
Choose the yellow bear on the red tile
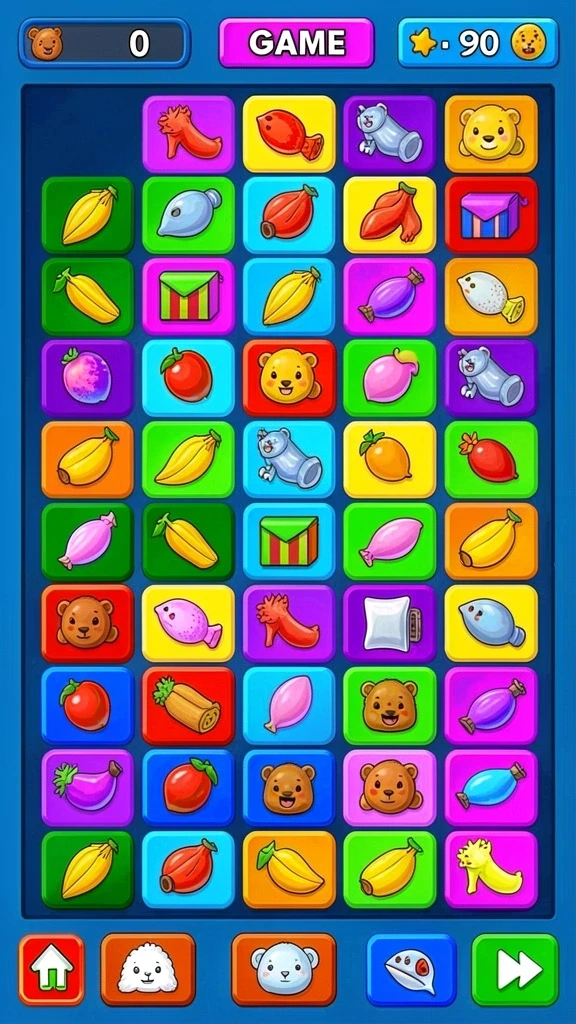point(289,378)
